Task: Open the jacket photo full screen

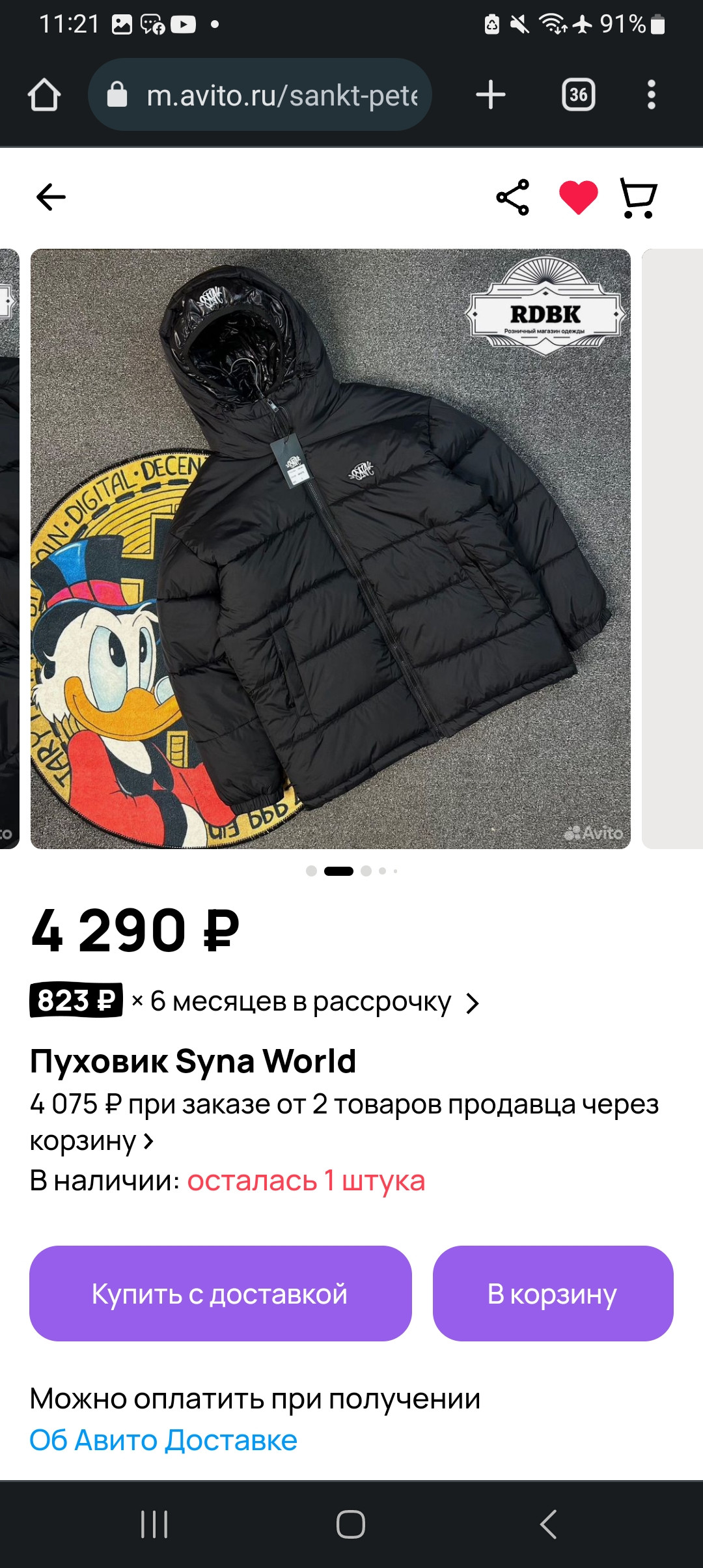Action: click(330, 548)
